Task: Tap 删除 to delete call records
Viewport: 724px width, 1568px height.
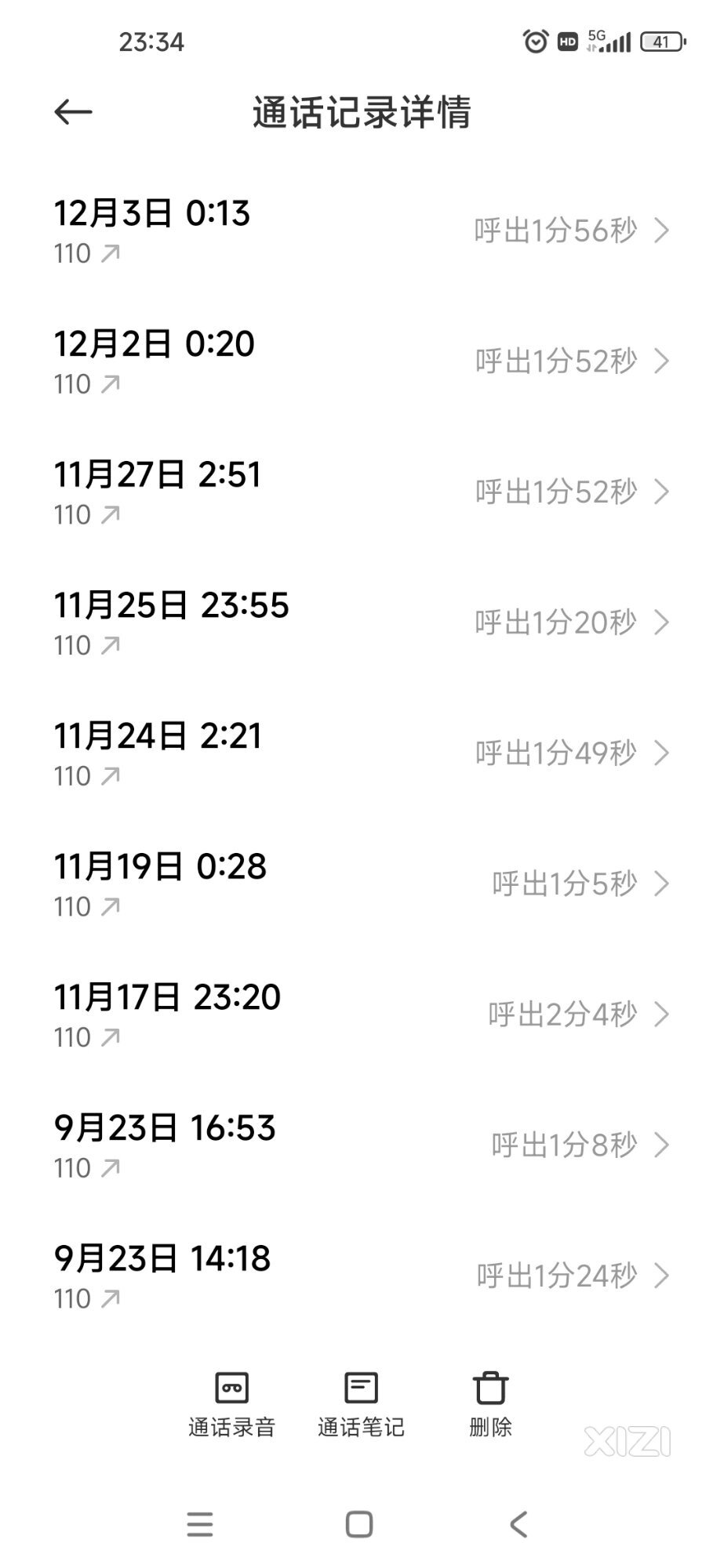Action: coord(490,1404)
